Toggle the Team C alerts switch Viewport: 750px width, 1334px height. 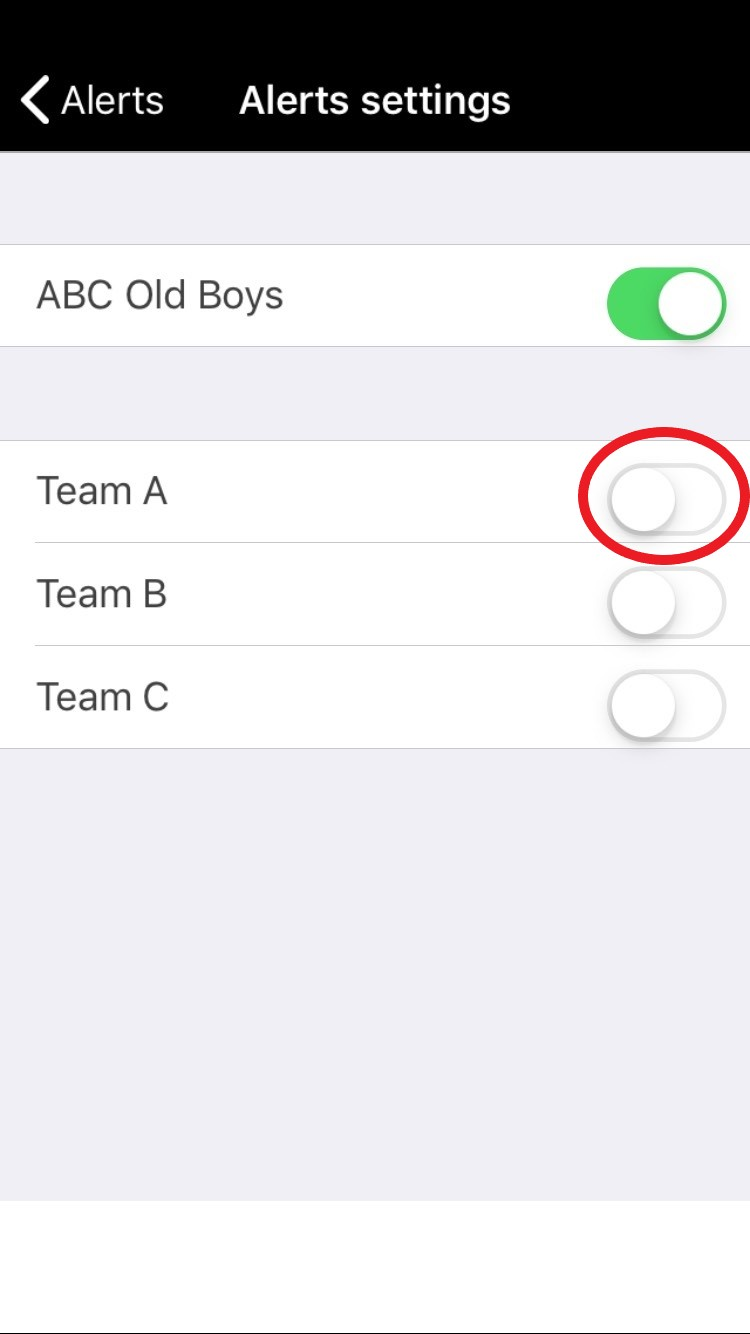coord(666,705)
